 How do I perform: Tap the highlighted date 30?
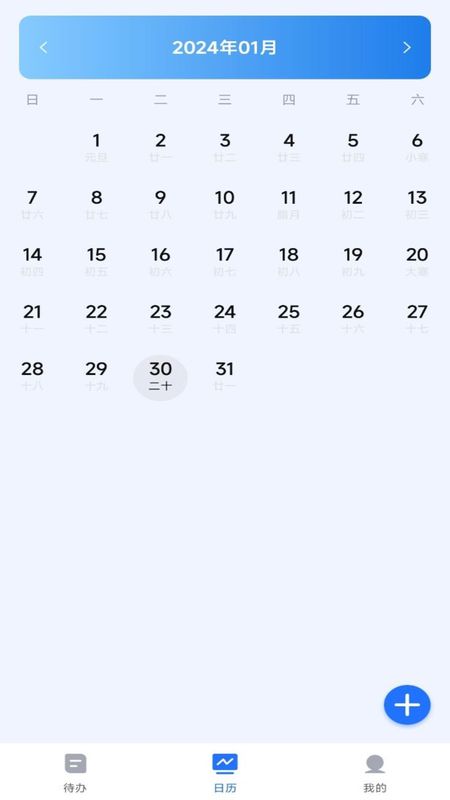click(x=160, y=378)
